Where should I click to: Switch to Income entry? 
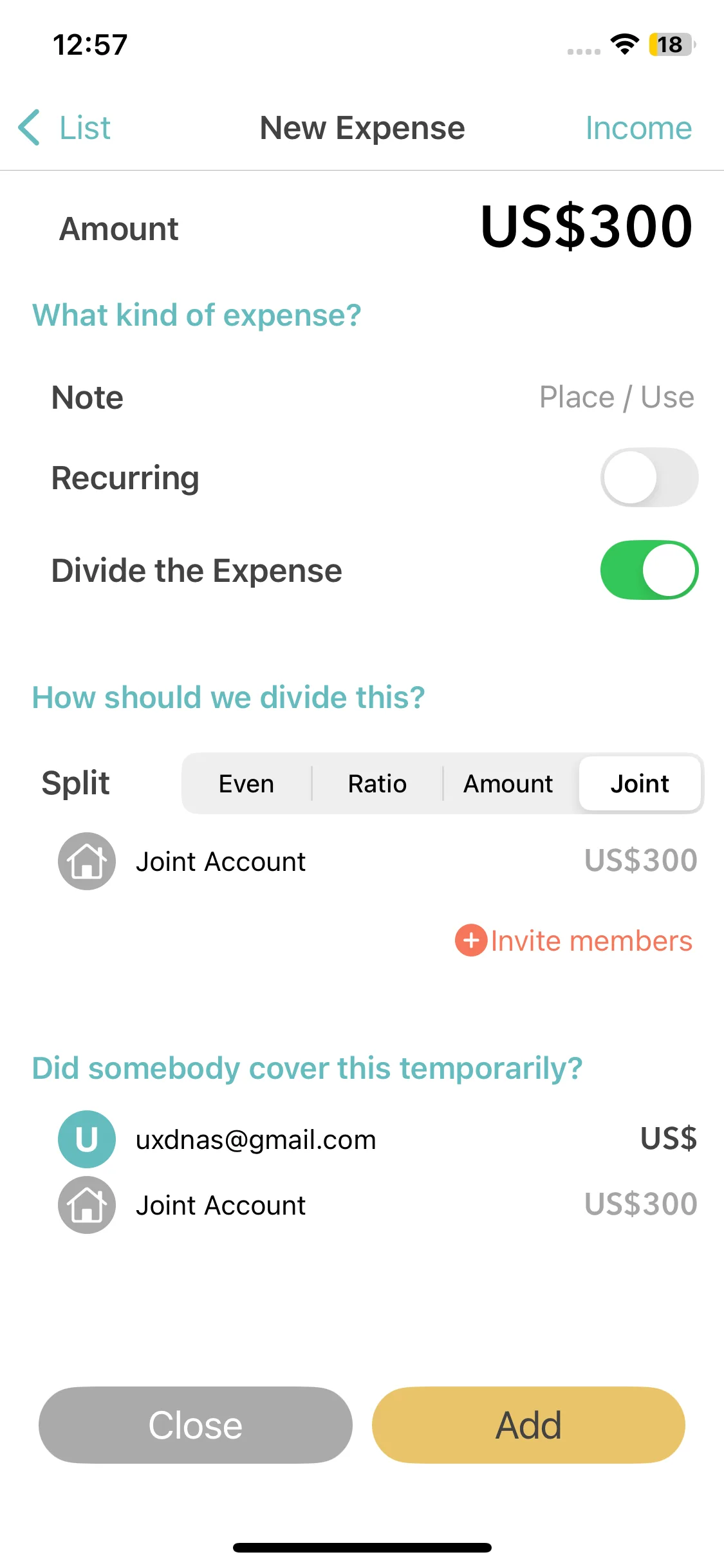[x=638, y=127]
